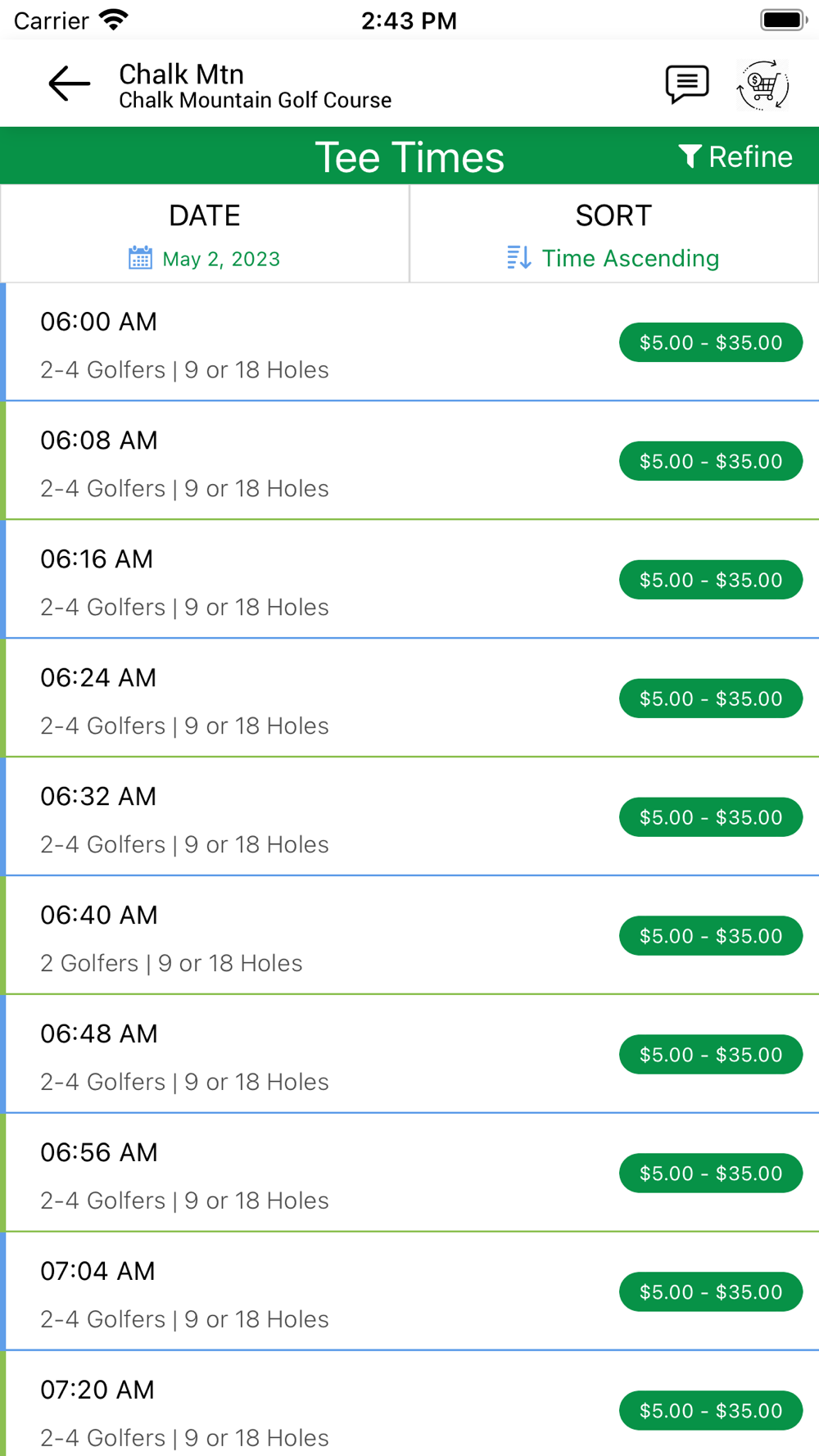The image size is (819, 1456).
Task: Go back using the back arrow
Action: point(69,84)
